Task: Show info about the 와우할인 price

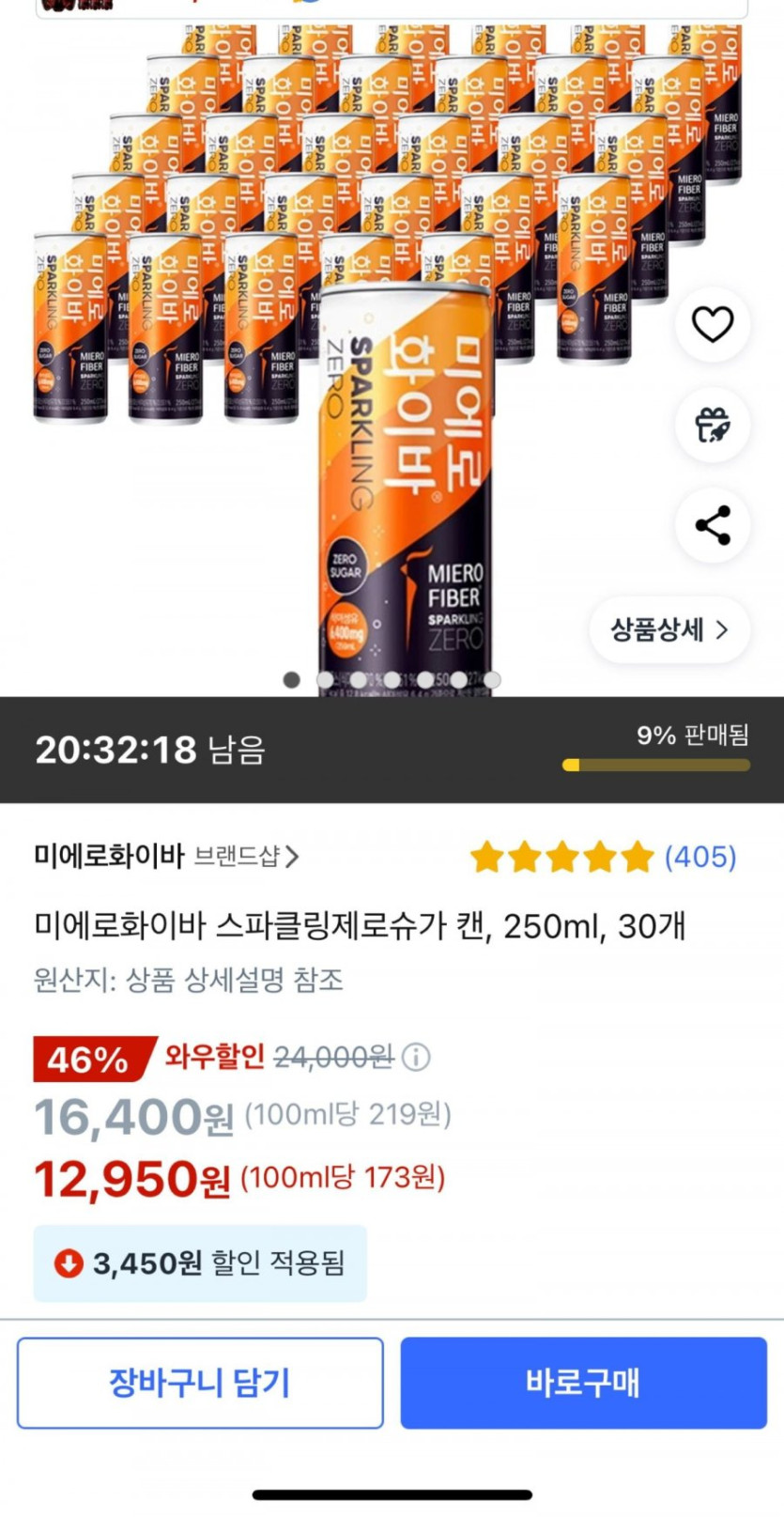Action: click(x=416, y=1058)
